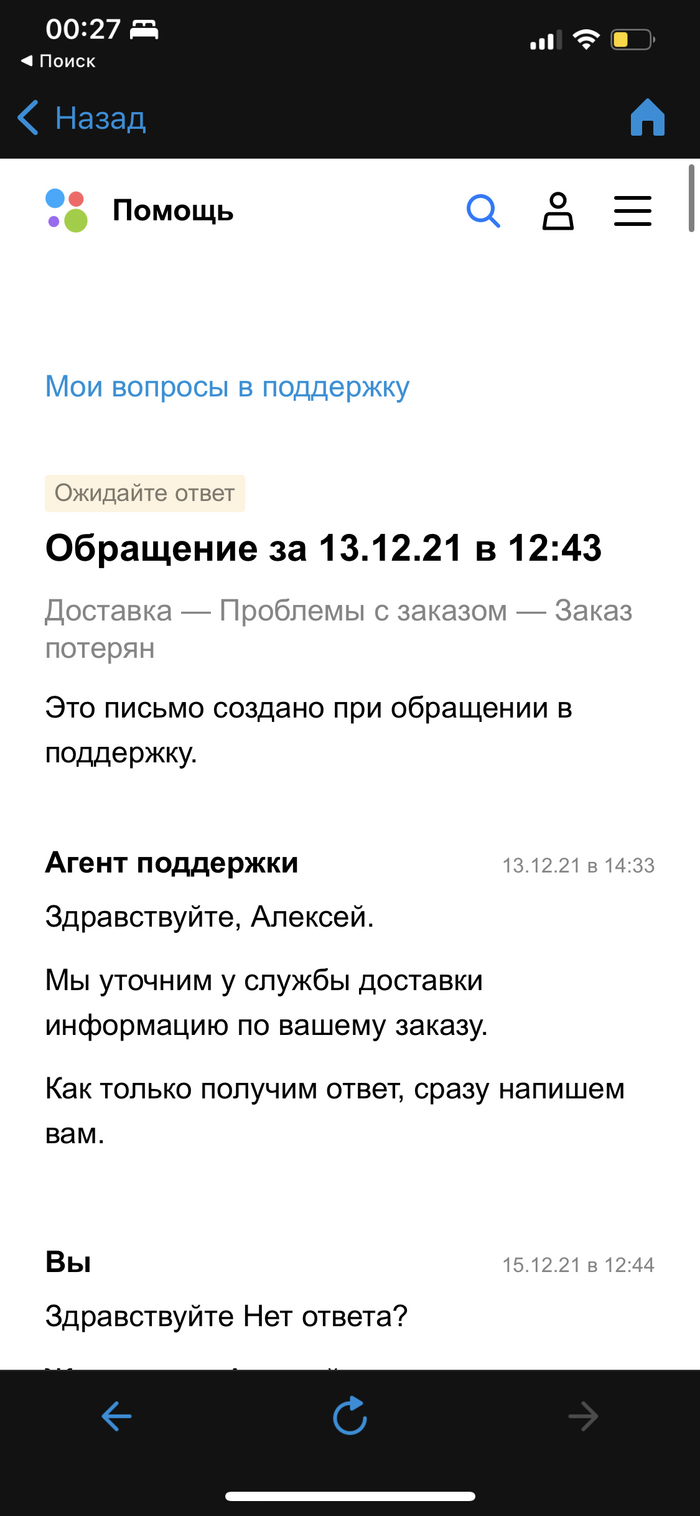Open the home icon in the top bar
The width and height of the screenshot is (700, 1516).
tap(647, 117)
